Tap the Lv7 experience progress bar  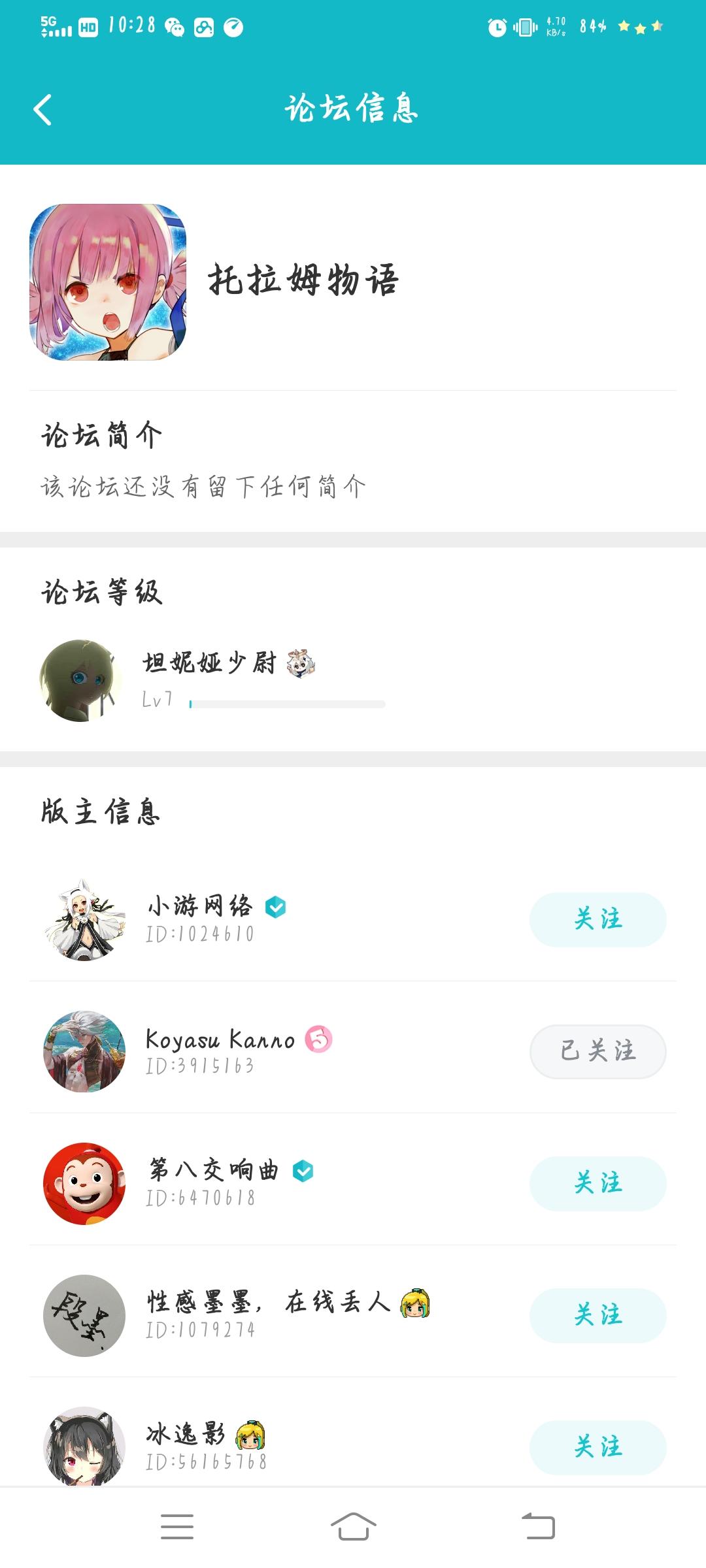tap(284, 704)
